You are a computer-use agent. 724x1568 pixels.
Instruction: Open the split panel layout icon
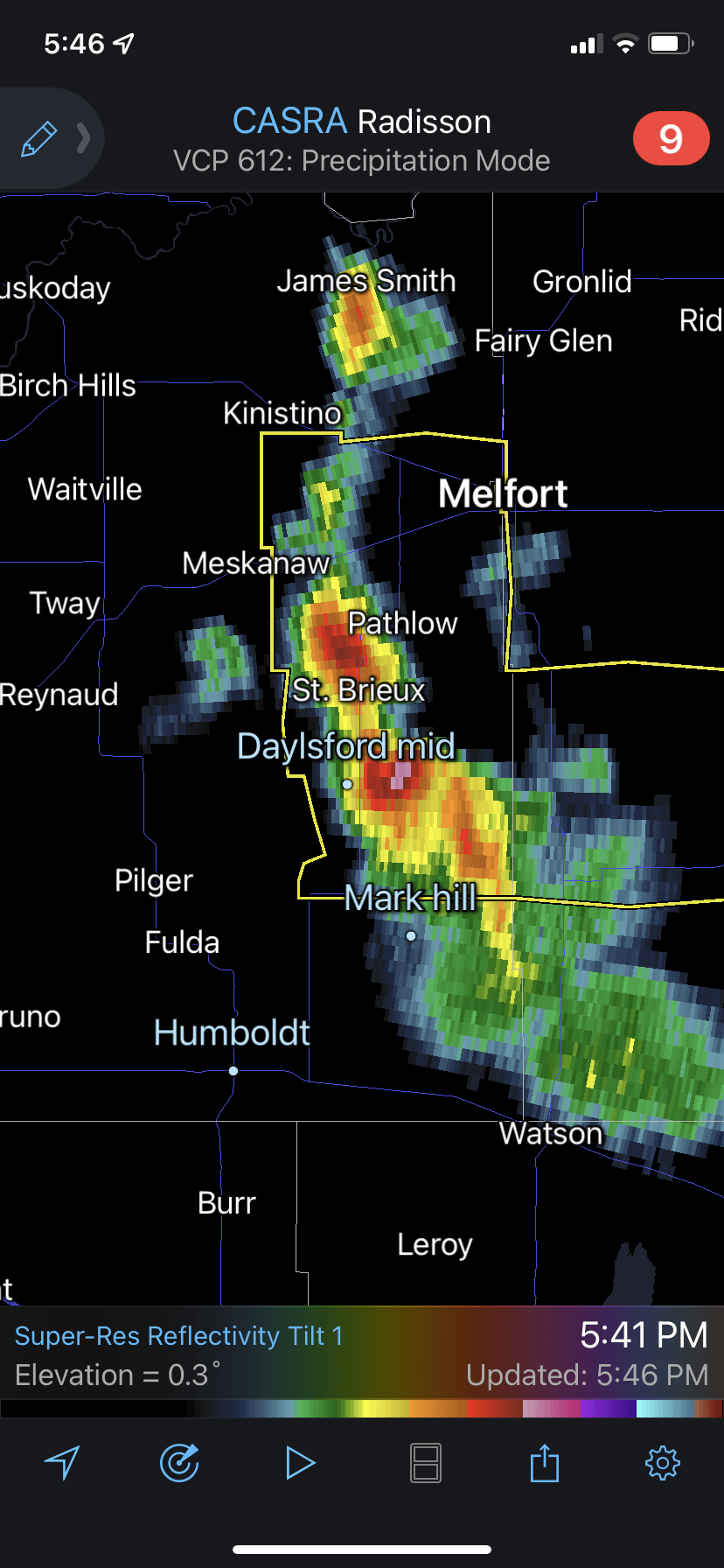point(426,1462)
